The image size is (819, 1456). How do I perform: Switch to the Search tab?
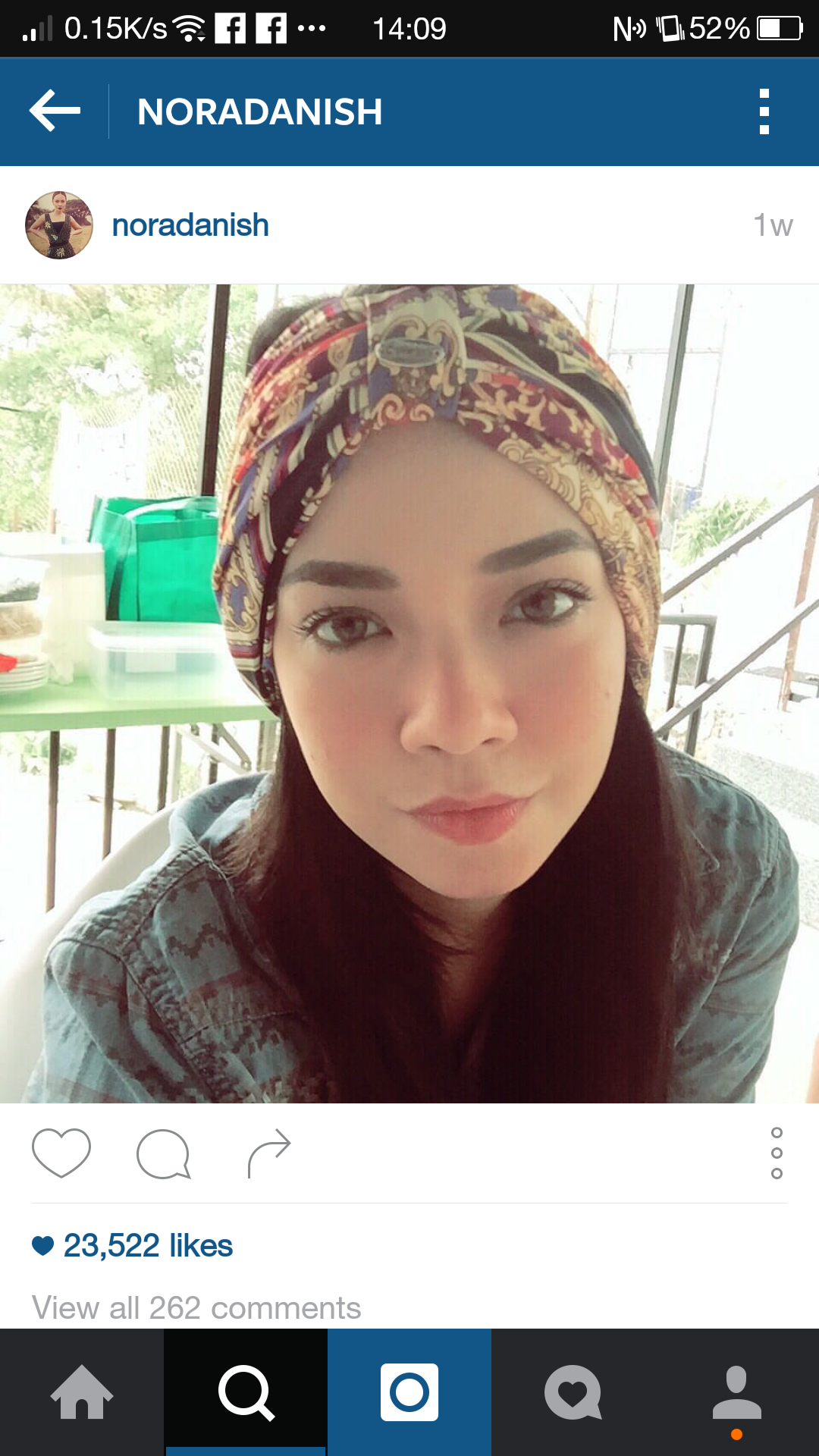click(246, 1392)
